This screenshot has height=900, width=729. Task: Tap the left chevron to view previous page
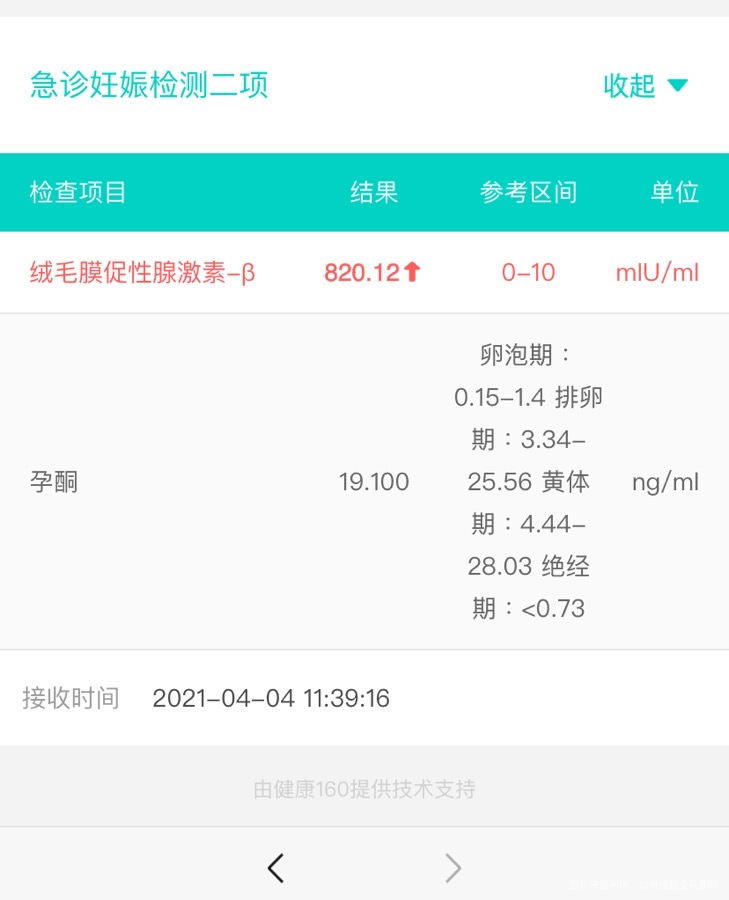[276, 868]
